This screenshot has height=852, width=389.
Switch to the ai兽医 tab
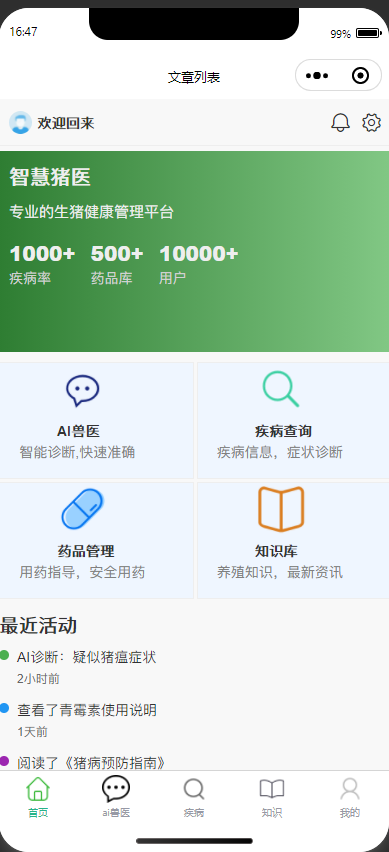coord(116,797)
